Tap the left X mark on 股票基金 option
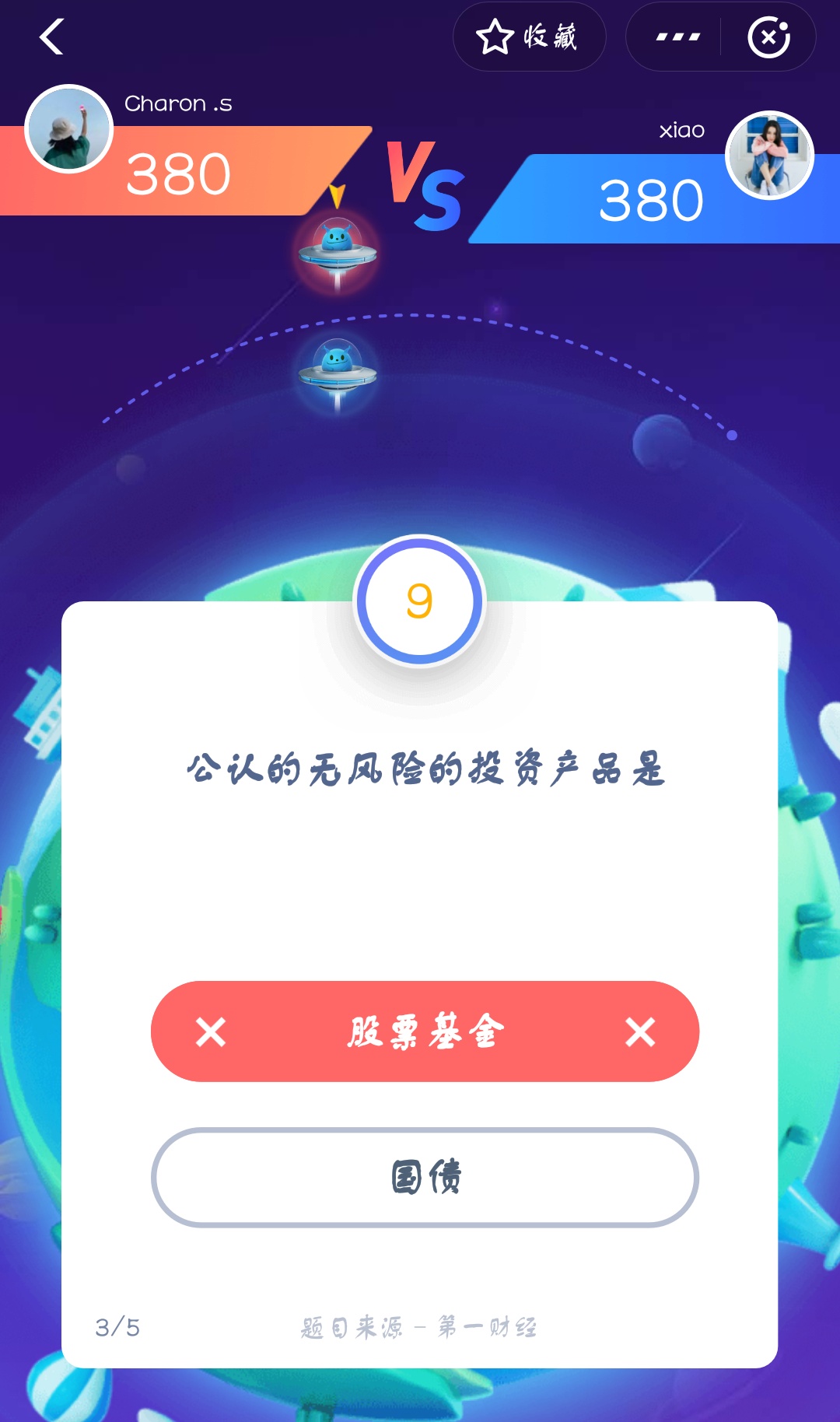This screenshot has width=840, height=1422. (208, 1032)
